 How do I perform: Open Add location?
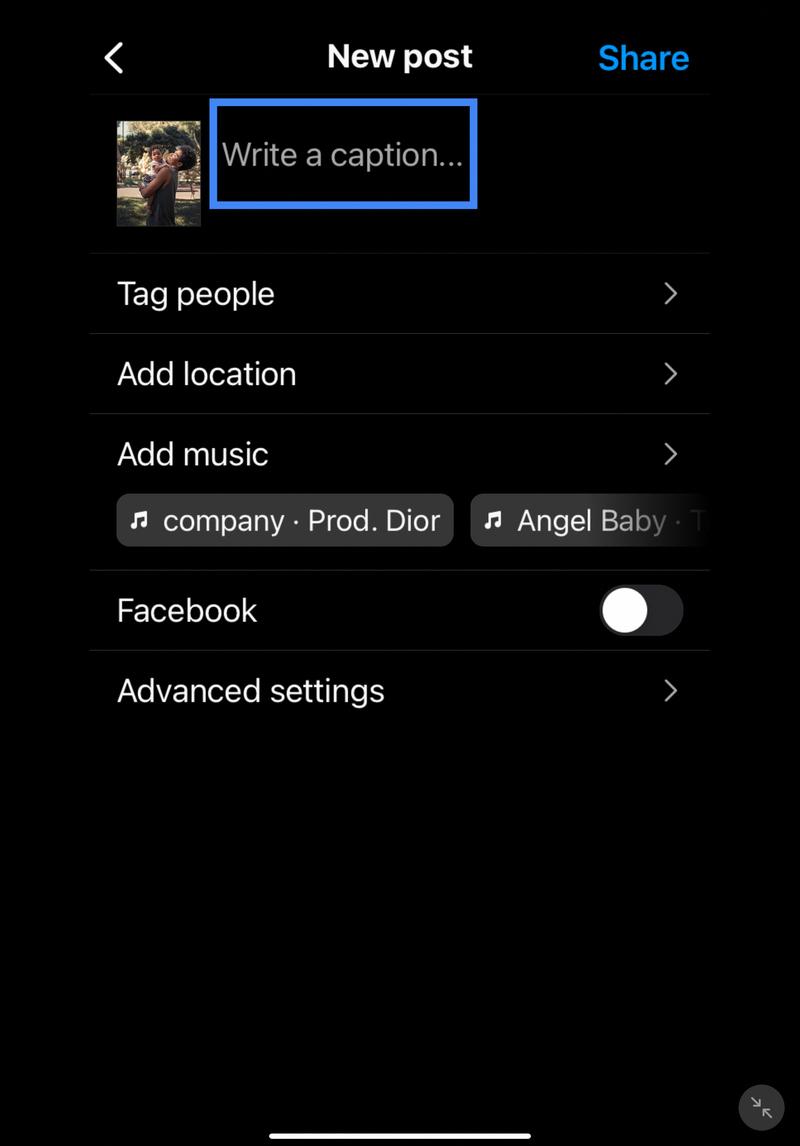(x=399, y=374)
